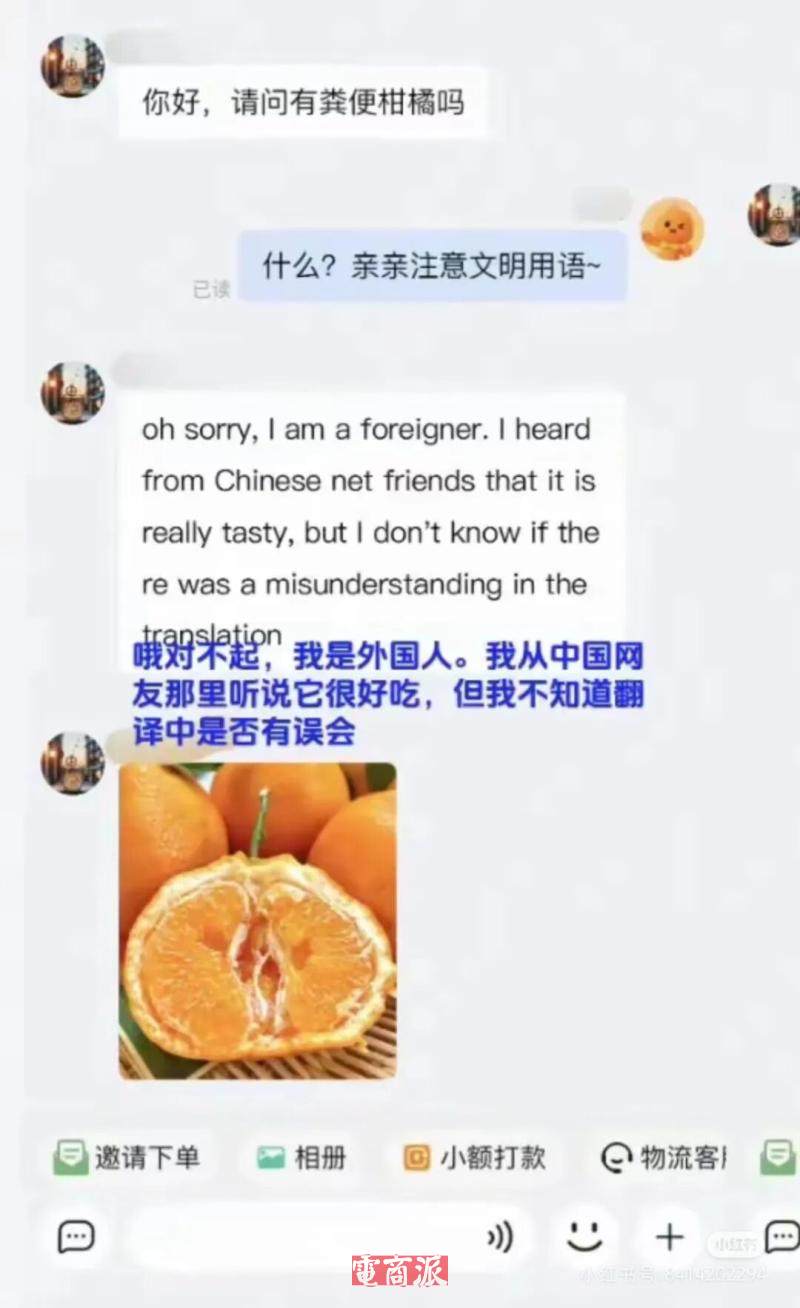Open 相册 to send a photo
Viewport: 800px width, 1308px height.
(301, 1158)
